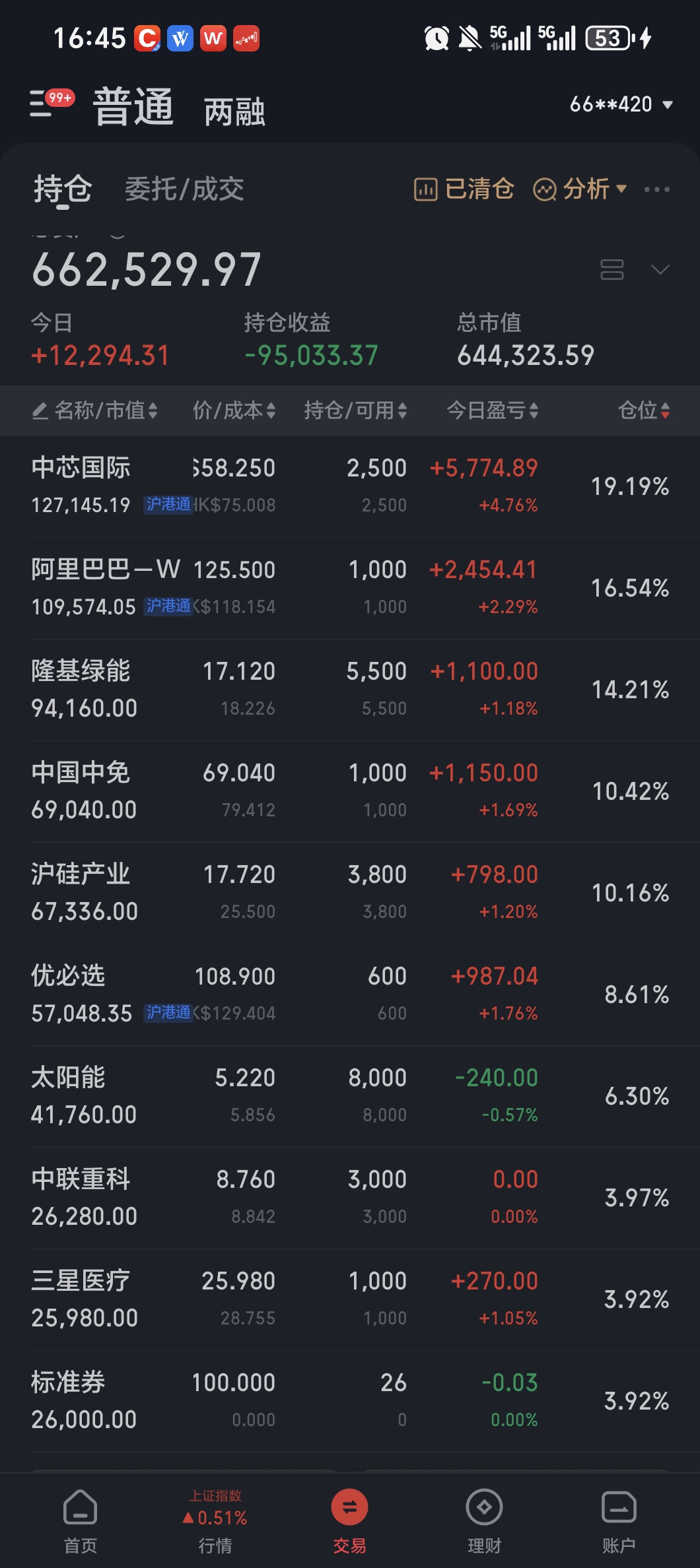Screen dimensions: 700x1568
Task: Expand the total assets chevron
Action: pyautogui.click(x=660, y=269)
